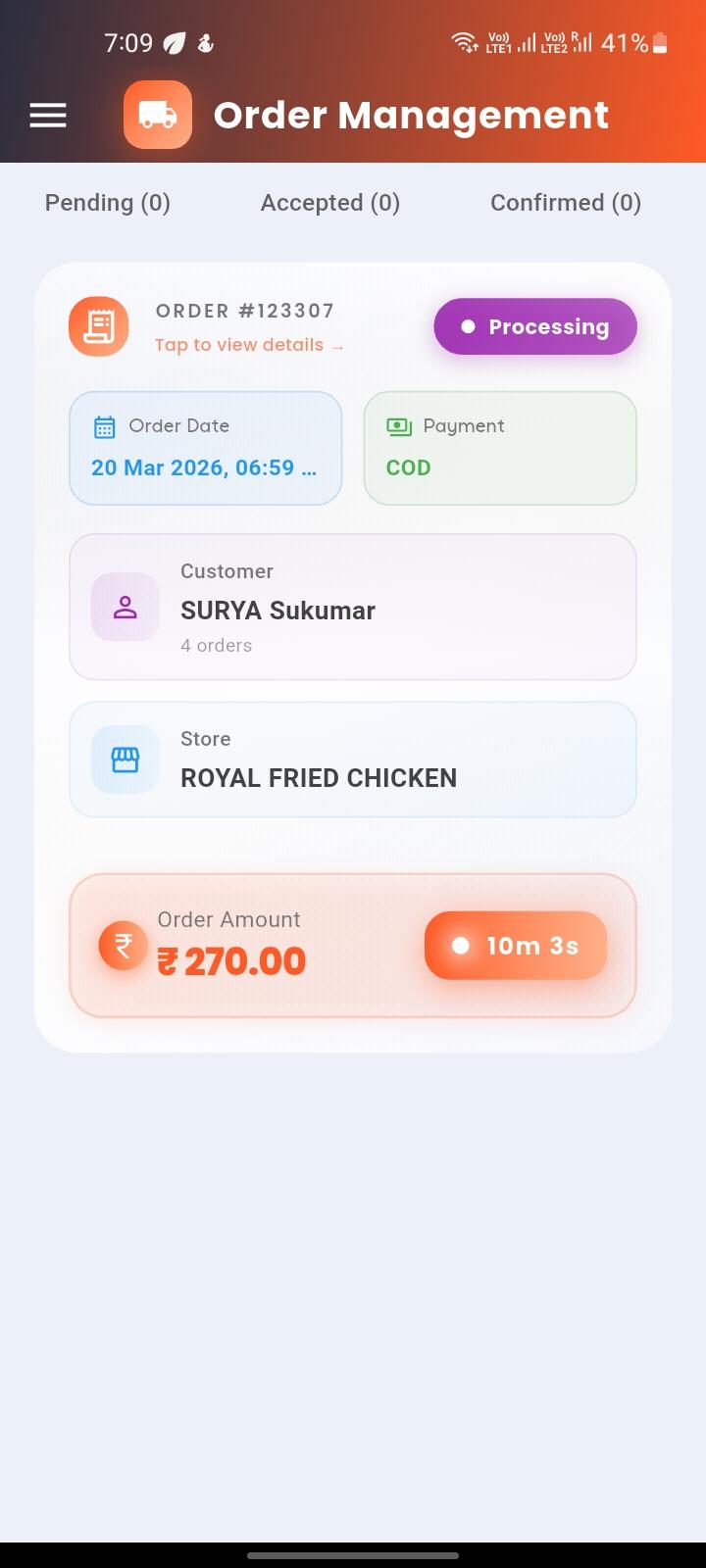
Task: Select the ROYAL FRIED CHICKEN store card
Action: 353,759
